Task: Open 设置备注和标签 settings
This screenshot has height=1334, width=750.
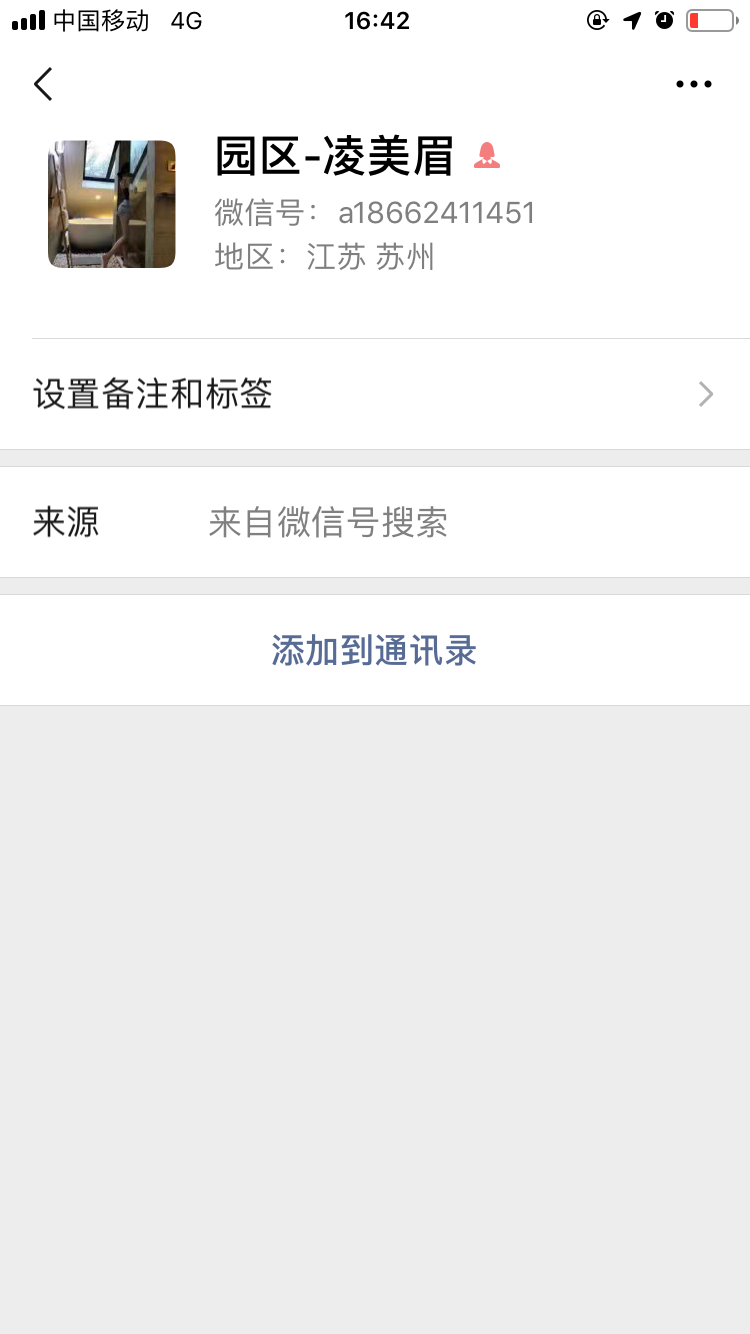Action: click(375, 394)
